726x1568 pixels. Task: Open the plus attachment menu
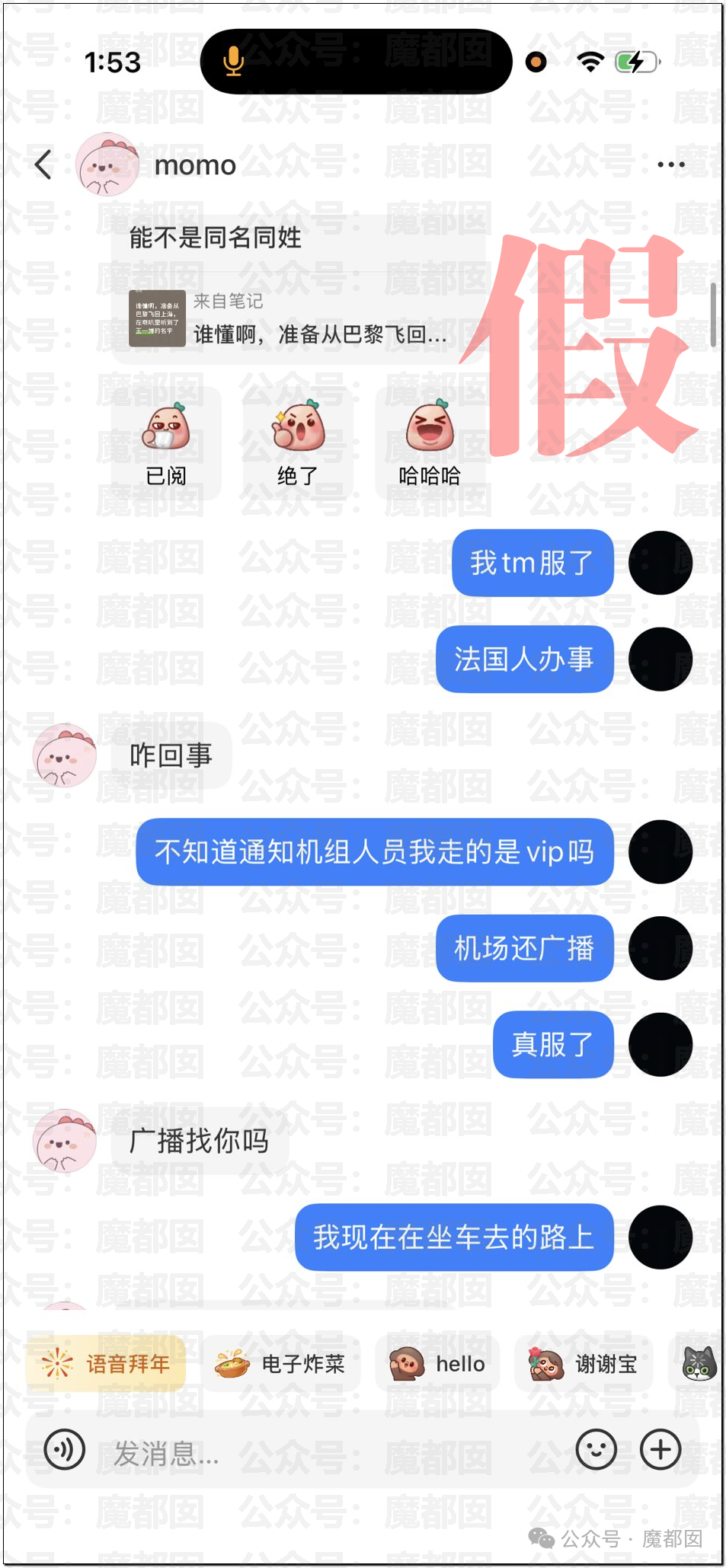[x=660, y=1449]
